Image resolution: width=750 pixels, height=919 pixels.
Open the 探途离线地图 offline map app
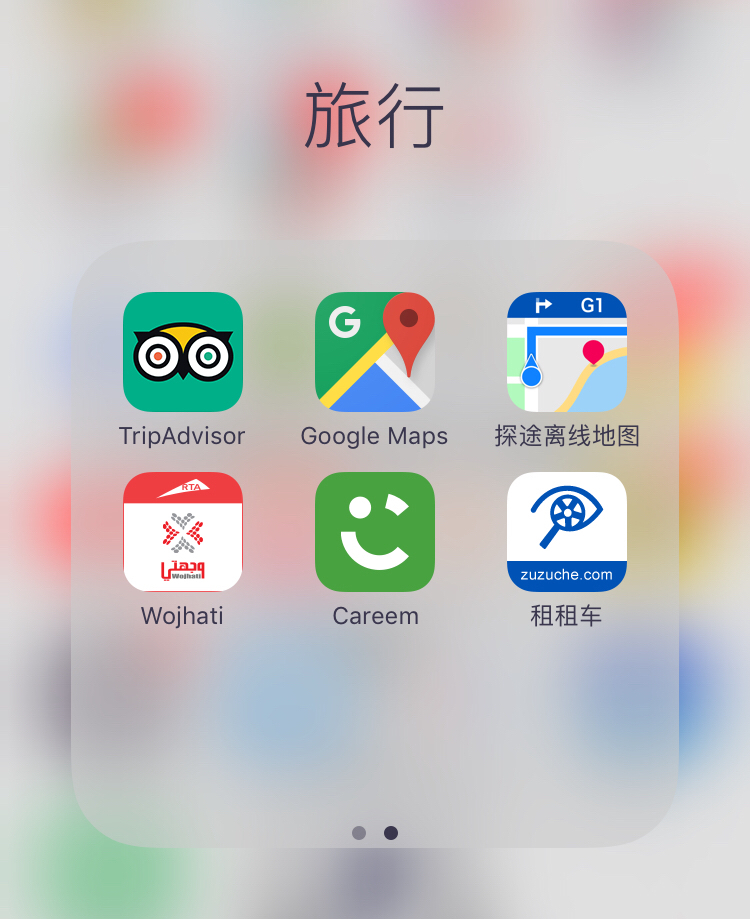click(567, 352)
